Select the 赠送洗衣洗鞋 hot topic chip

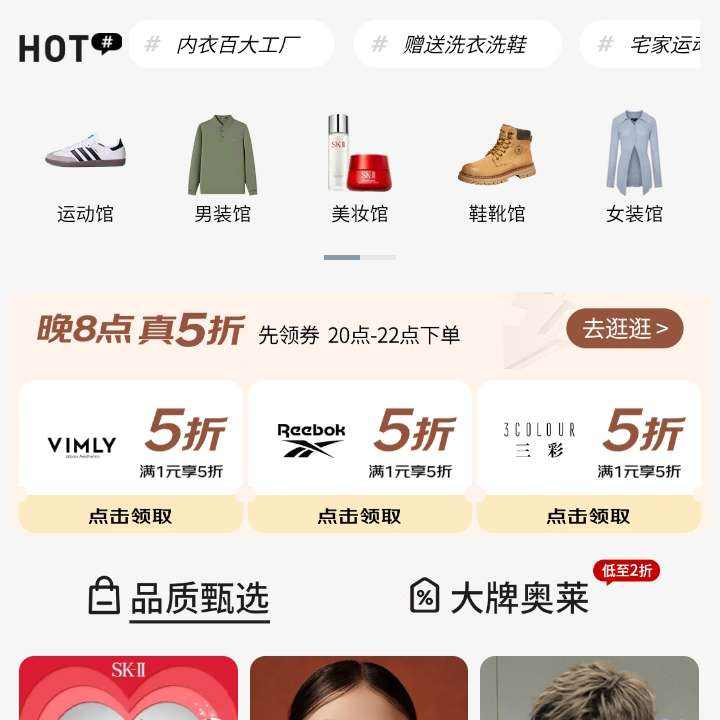(x=458, y=44)
